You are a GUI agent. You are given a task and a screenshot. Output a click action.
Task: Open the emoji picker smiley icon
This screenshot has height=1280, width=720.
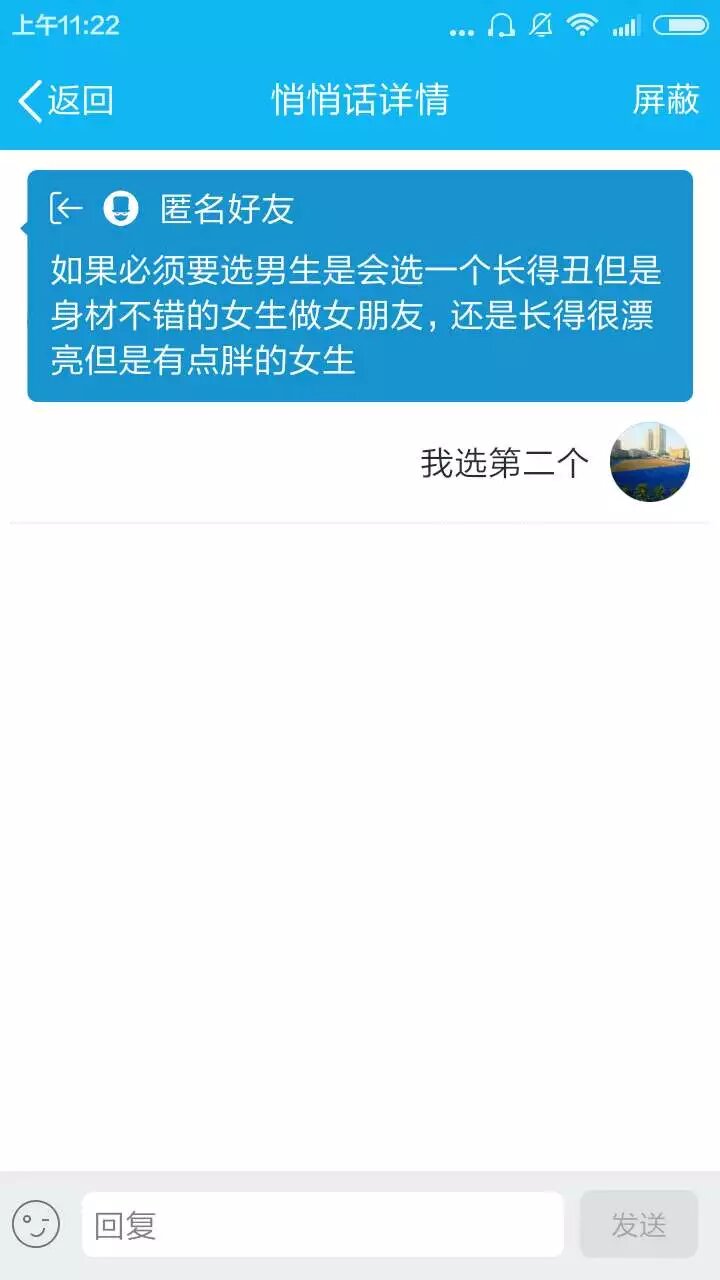pyautogui.click(x=36, y=1224)
